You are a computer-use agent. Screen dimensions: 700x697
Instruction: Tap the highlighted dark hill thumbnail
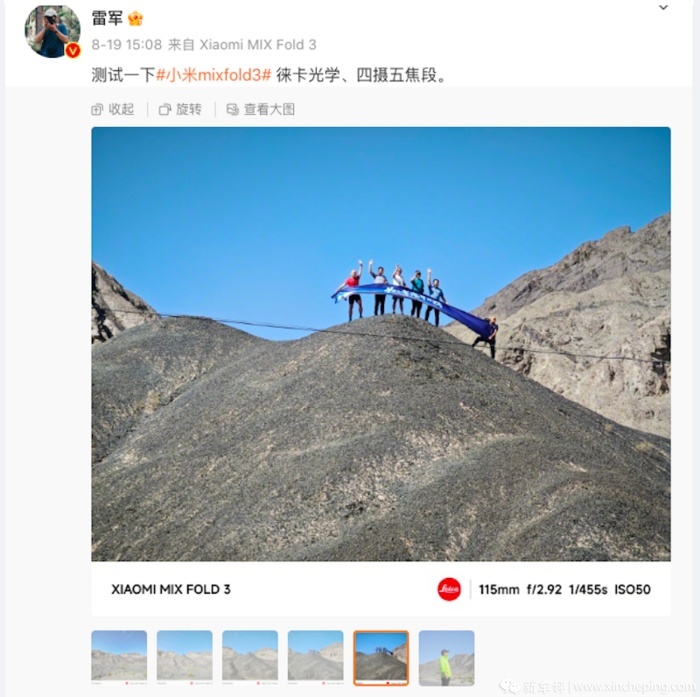(381, 657)
